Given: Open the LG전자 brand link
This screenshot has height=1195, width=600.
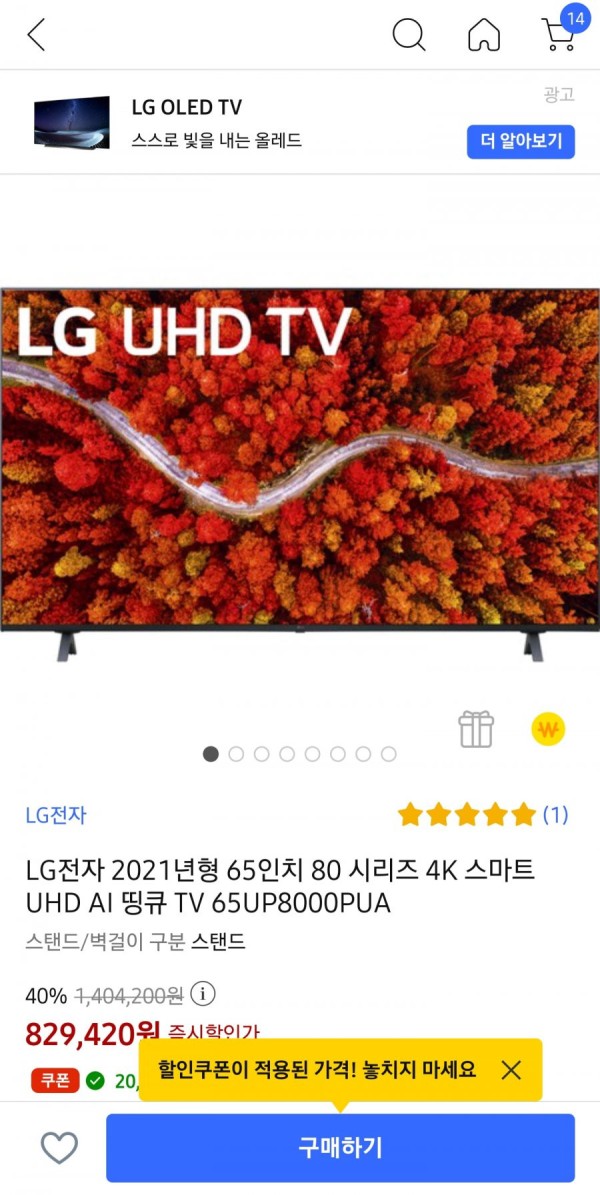Looking at the screenshot, I should [x=56, y=815].
